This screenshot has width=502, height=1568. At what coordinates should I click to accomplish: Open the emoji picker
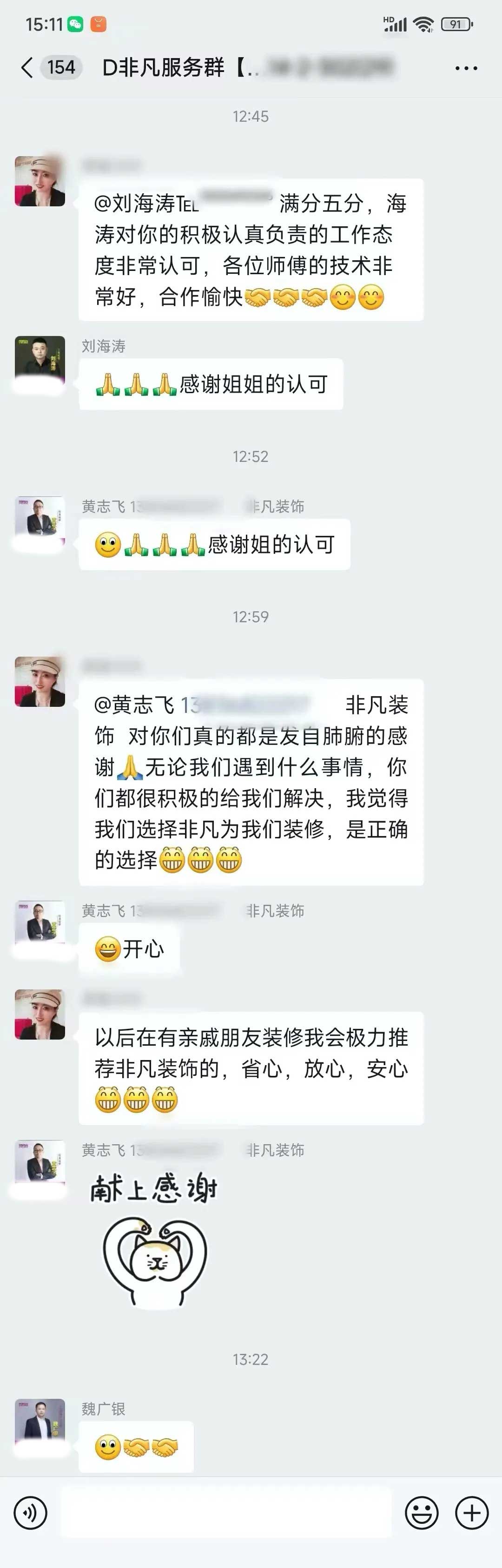[x=422, y=1513]
